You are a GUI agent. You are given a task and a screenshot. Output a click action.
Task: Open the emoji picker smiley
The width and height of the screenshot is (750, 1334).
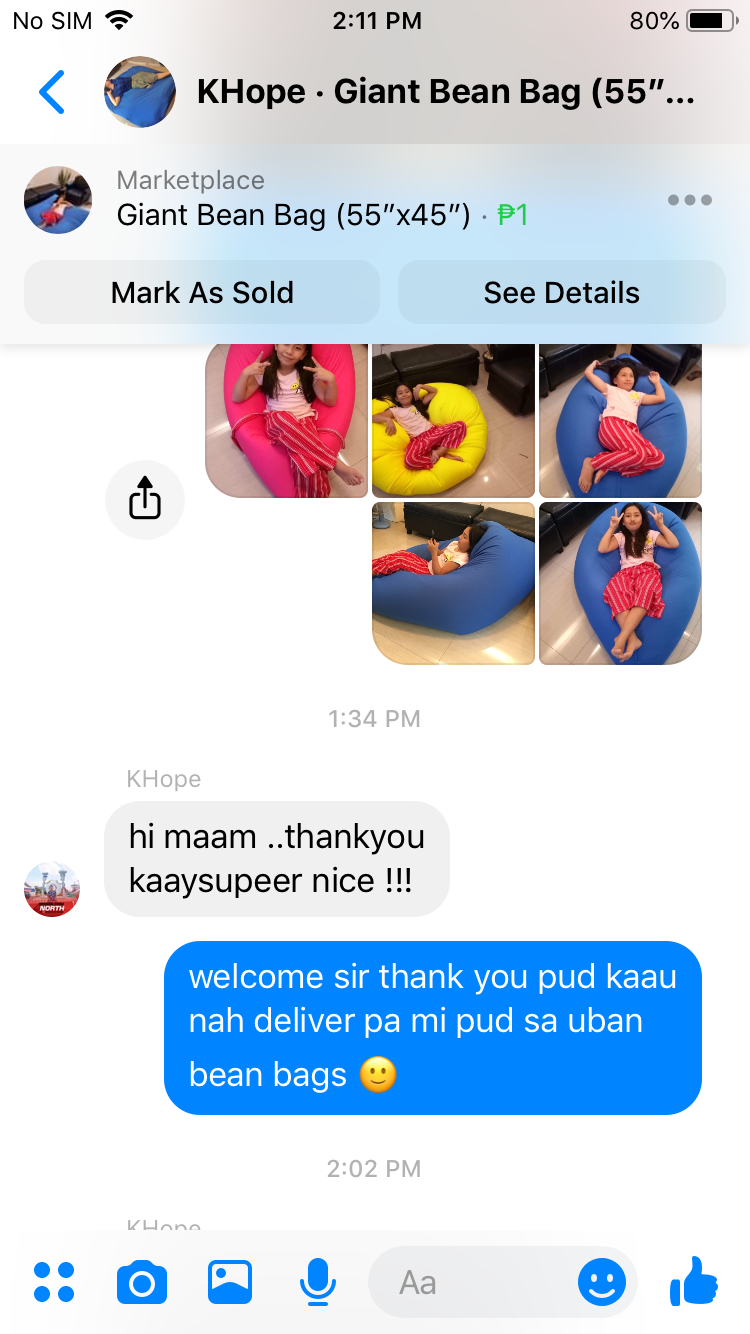pyautogui.click(x=602, y=1282)
